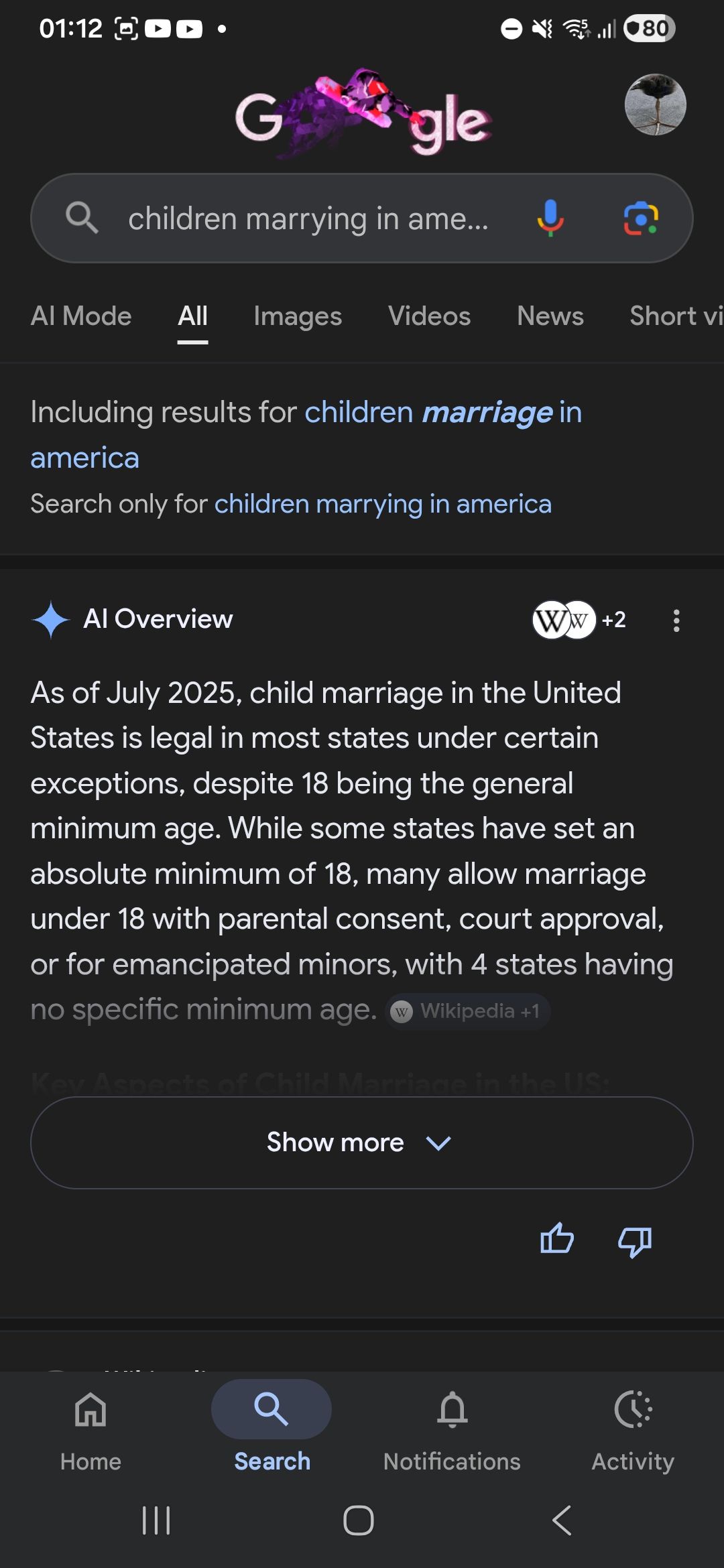The height and width of the screenshot is (1568, 724).
Task: Switch to the Videos tab
Action: [429, 316]
